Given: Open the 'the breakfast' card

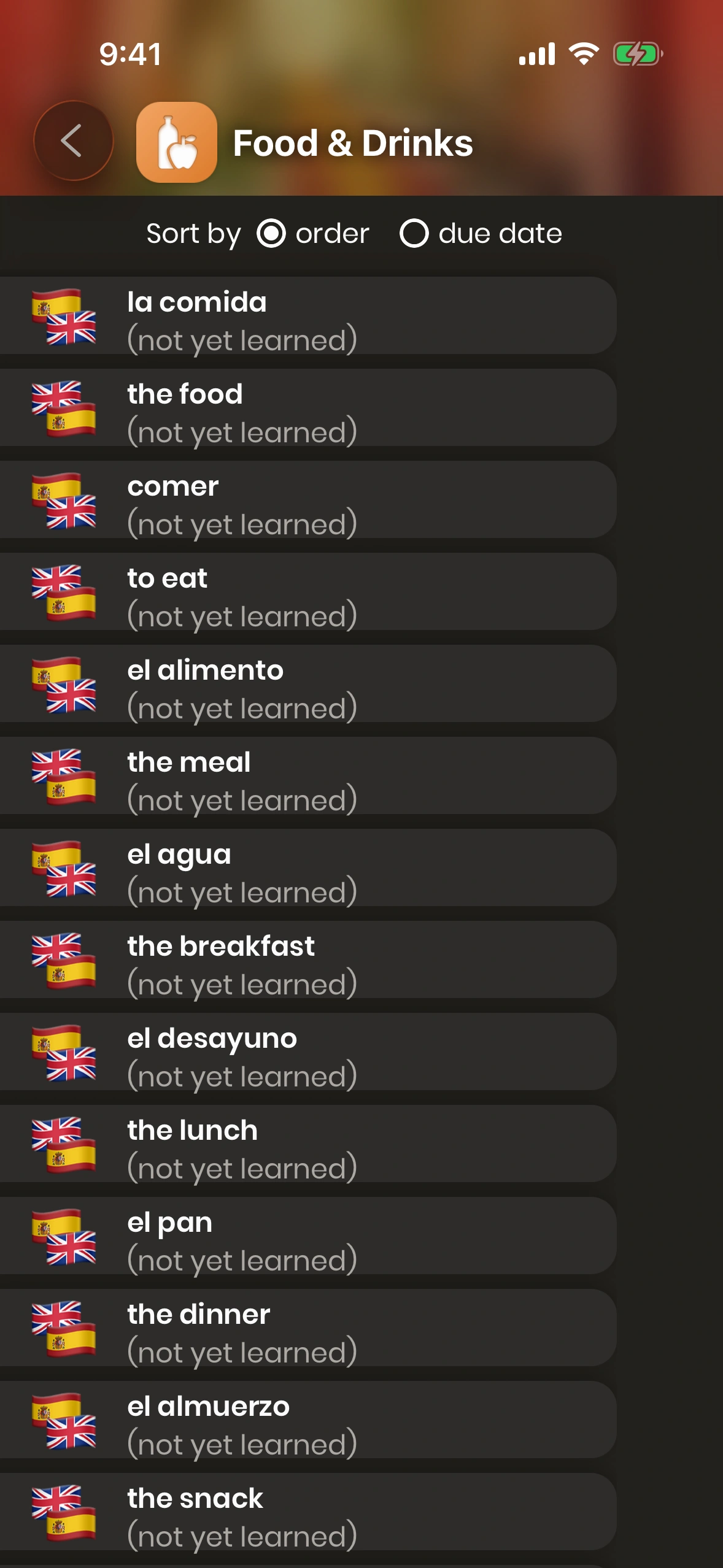Looking at the screenshot, I should (307, 960).
